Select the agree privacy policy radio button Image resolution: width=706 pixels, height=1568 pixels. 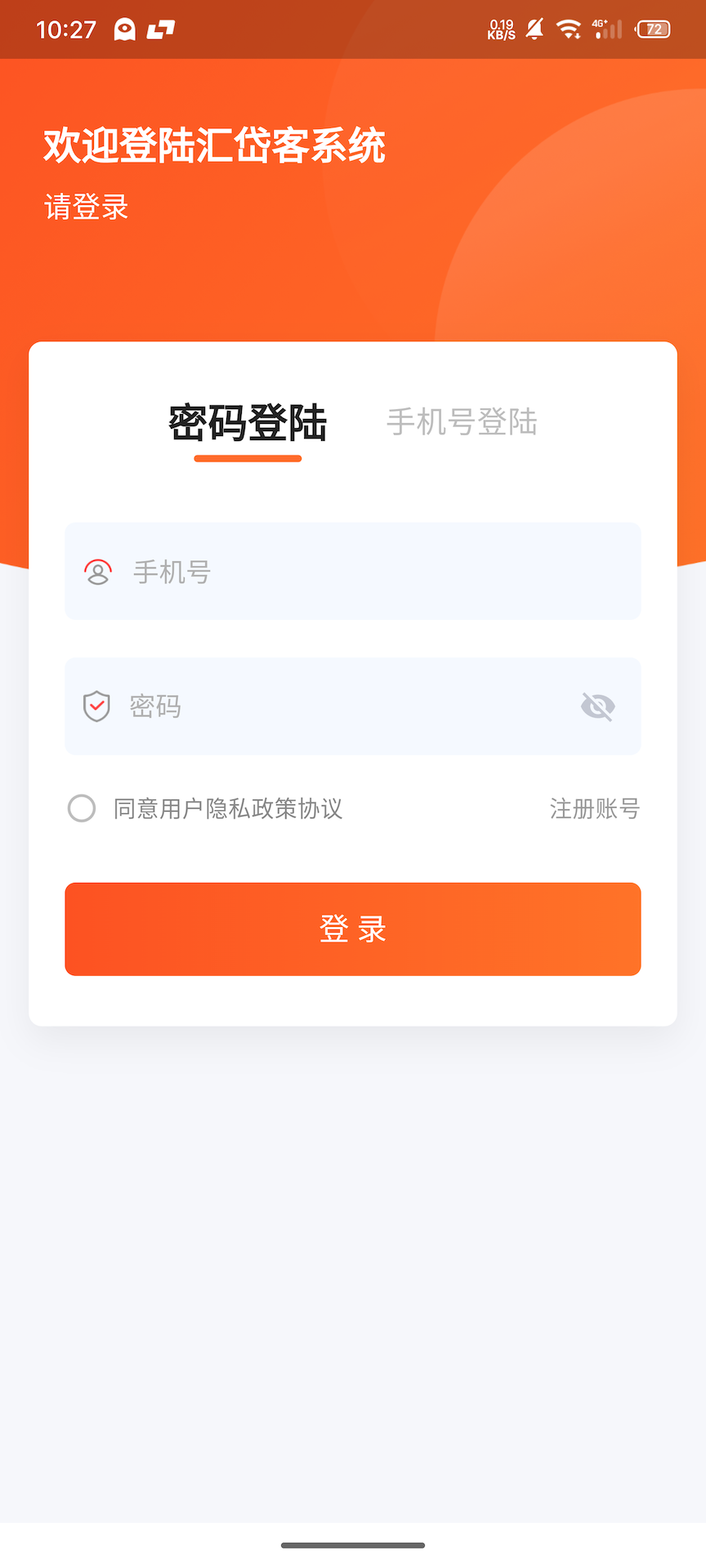(x=82, y=808)
